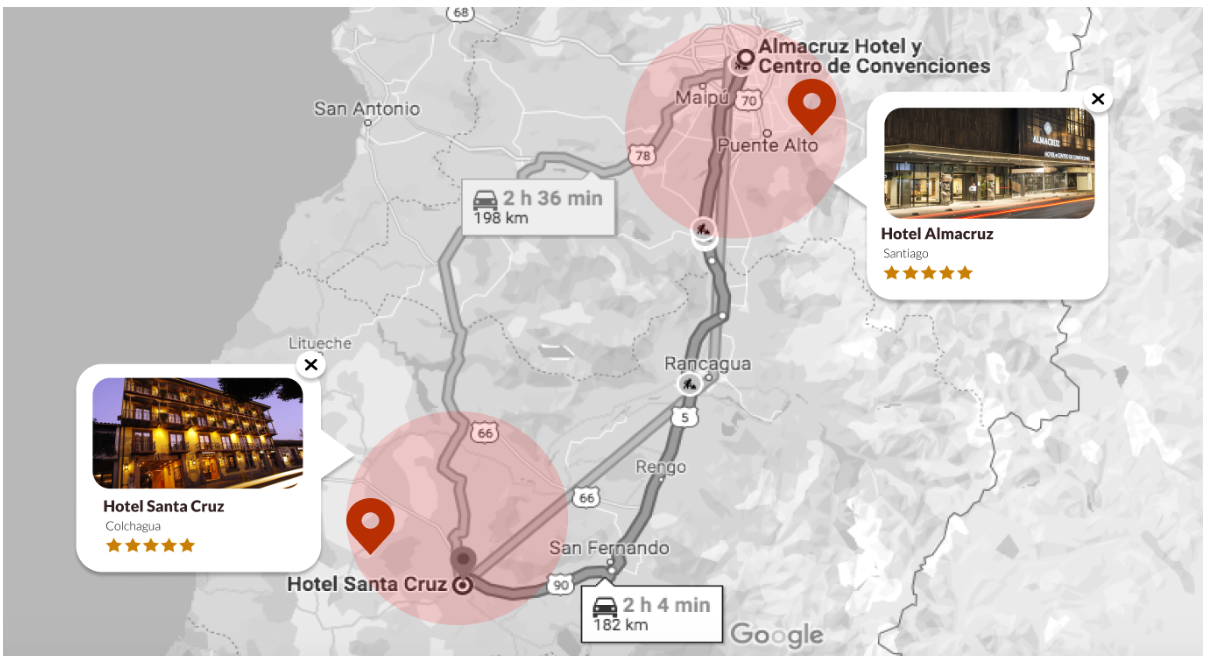
Task: Dismiss the Hotel Santa Cruz popup
Action: (x=311, y=365)
